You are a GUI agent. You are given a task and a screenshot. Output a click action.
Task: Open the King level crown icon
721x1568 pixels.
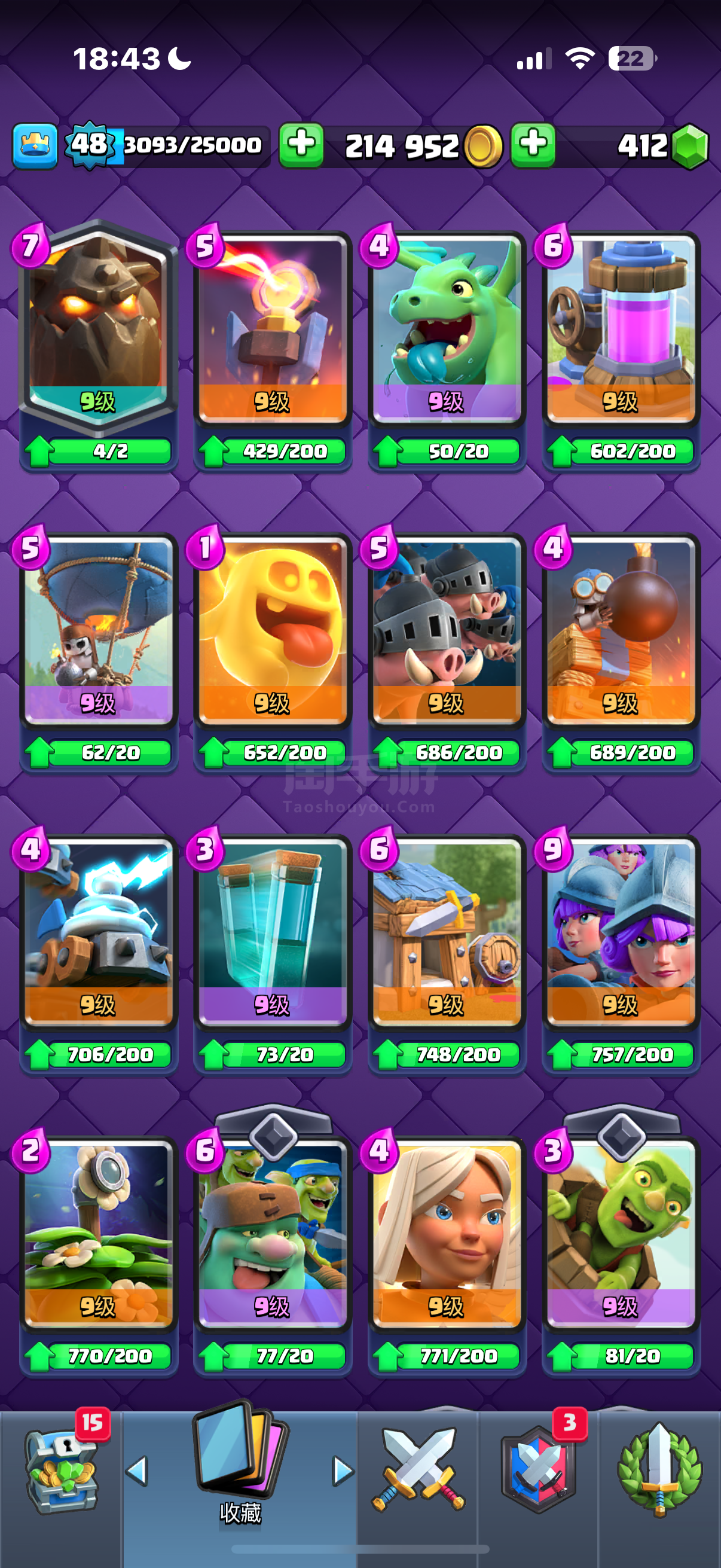click(x=35, y=146)
